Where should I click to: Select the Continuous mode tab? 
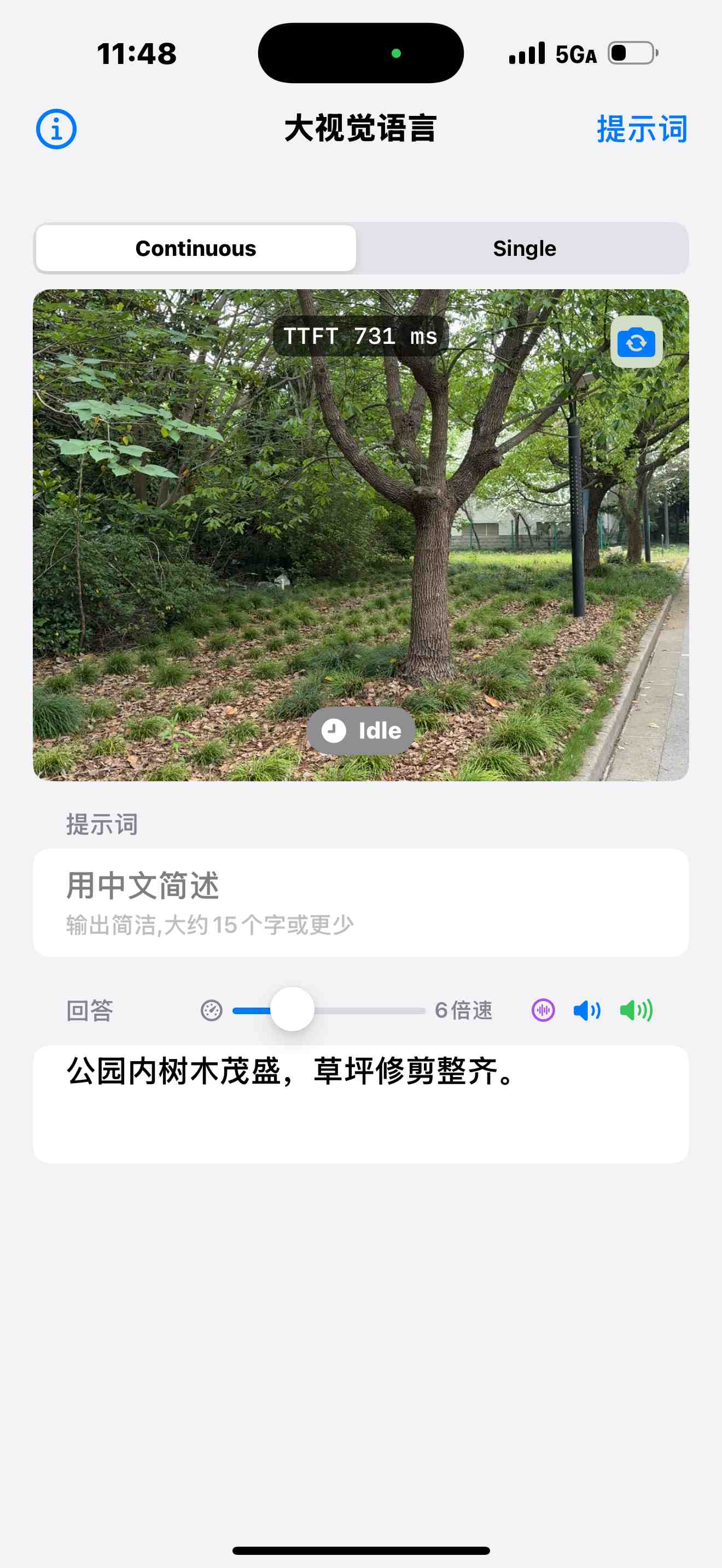(195, 248)
